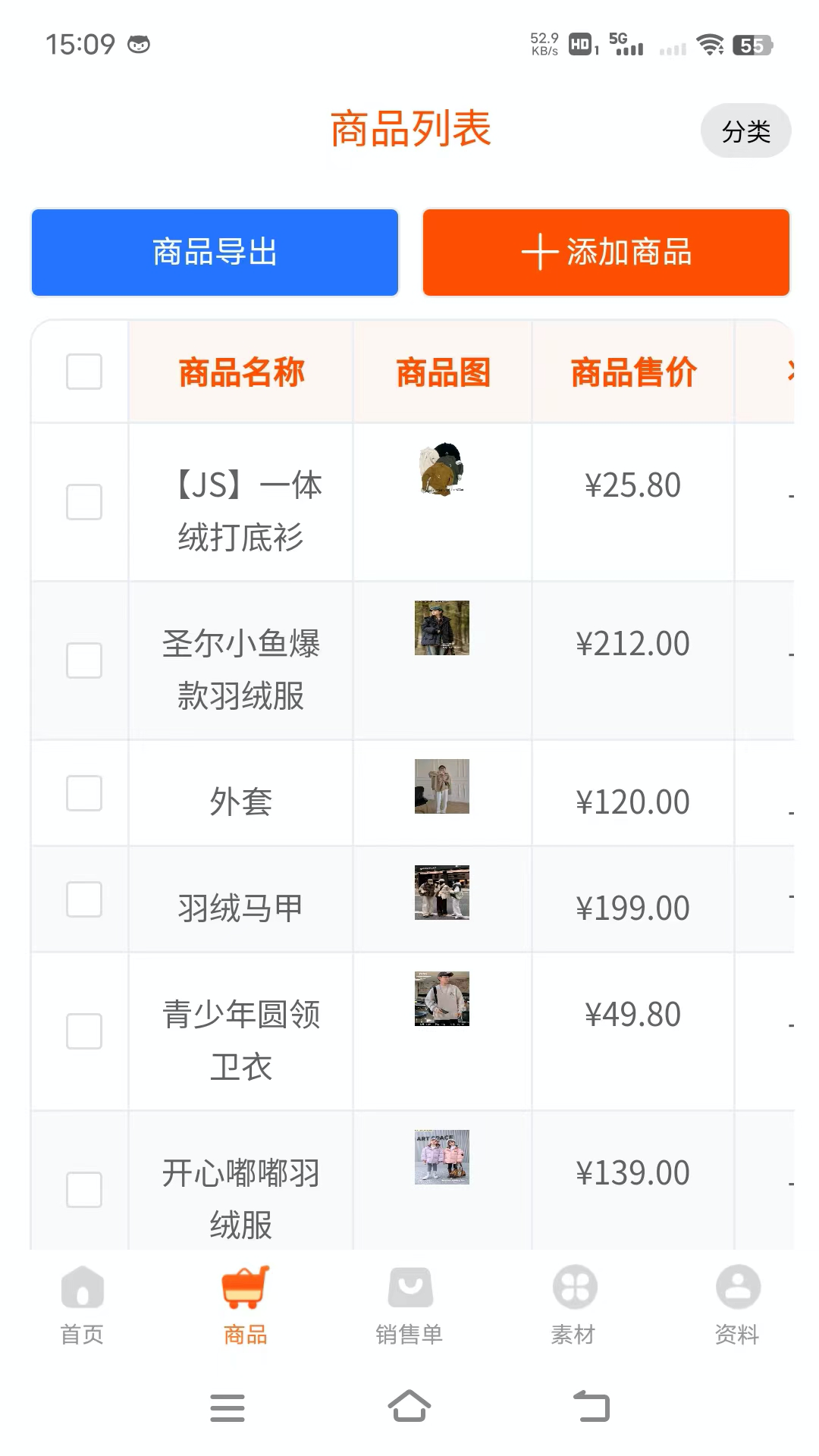Open the thumbnail of 开心嘟嘟羽绒服

coord(442,1156)
